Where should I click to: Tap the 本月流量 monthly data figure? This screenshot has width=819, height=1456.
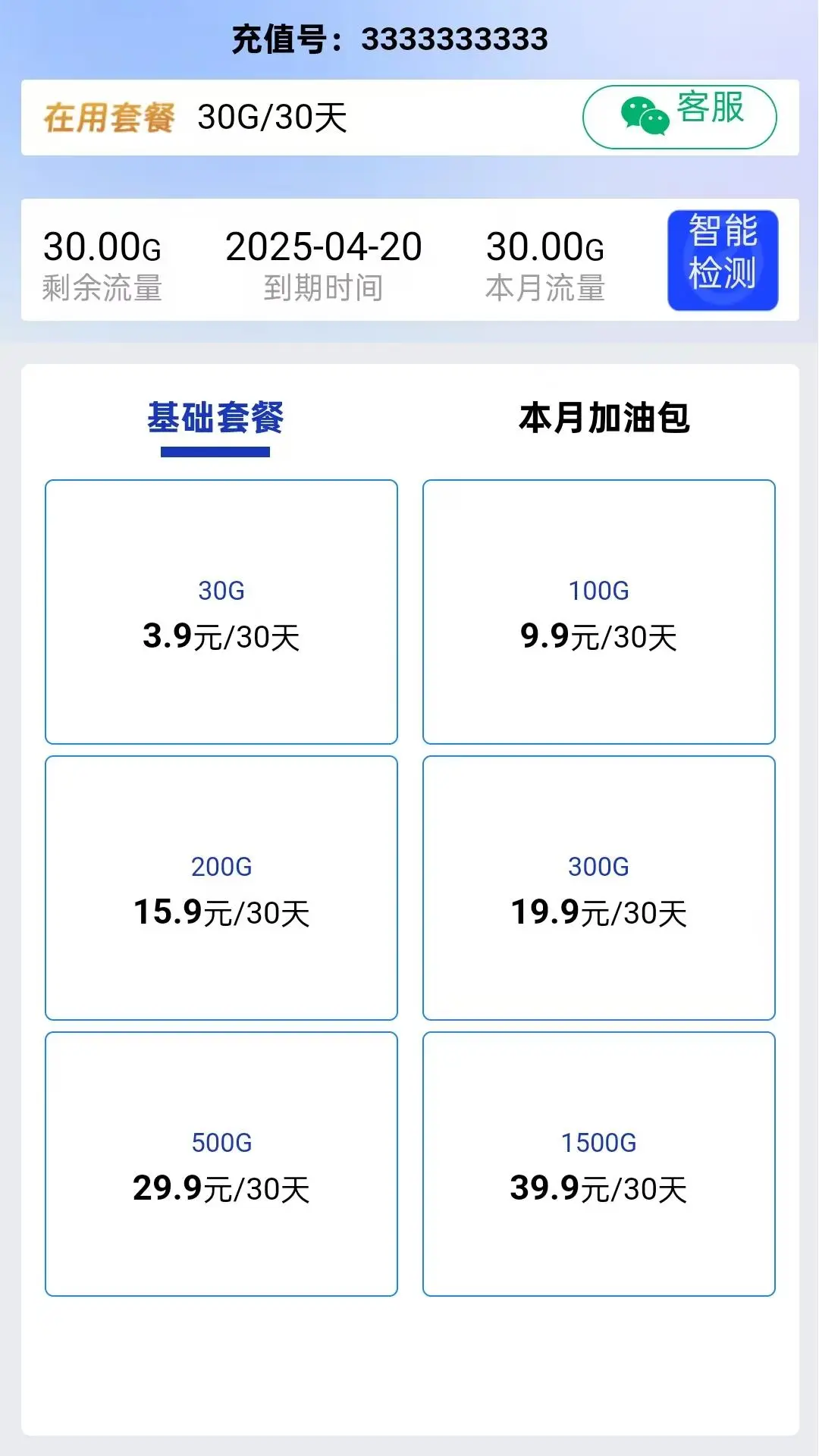tap(544, 246)
